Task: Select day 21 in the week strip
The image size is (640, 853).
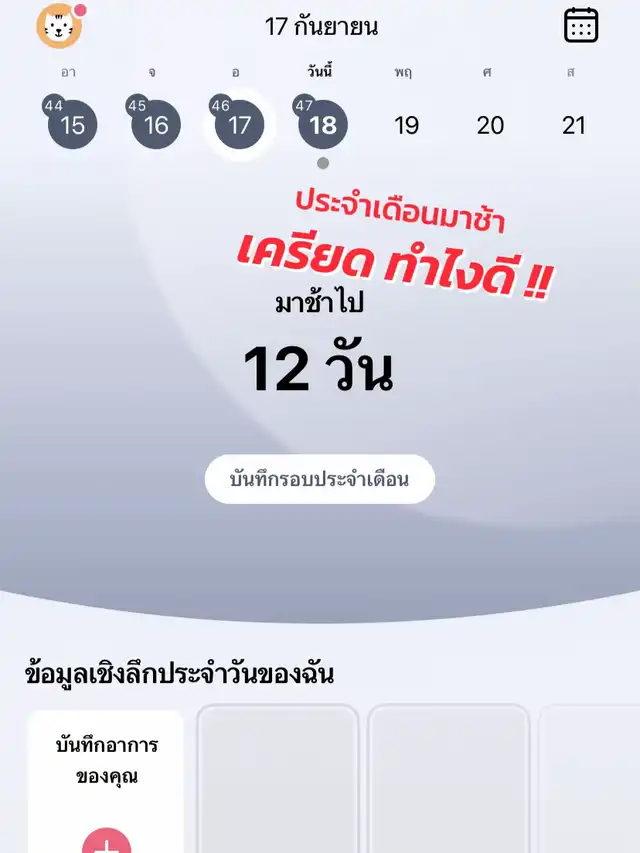Action: click(574, 126)
